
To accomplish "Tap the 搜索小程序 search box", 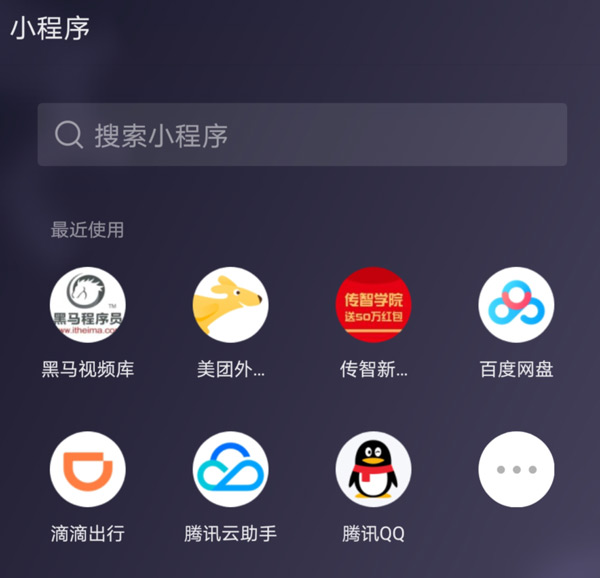I will (302, 135).
